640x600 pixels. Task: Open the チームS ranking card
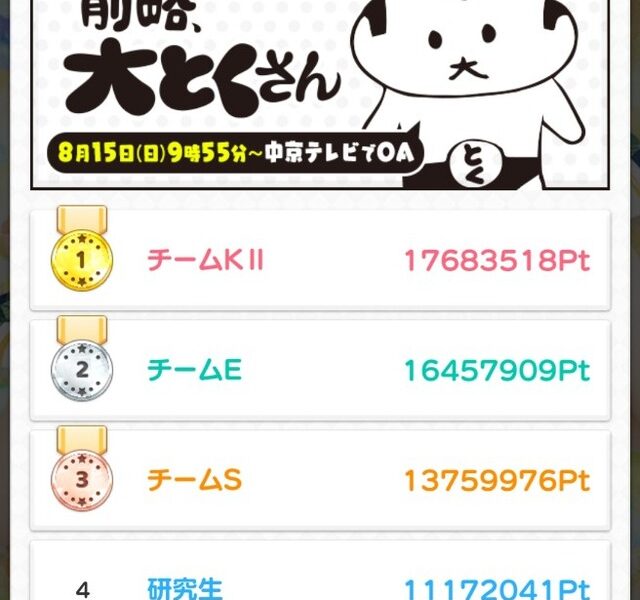320,481
